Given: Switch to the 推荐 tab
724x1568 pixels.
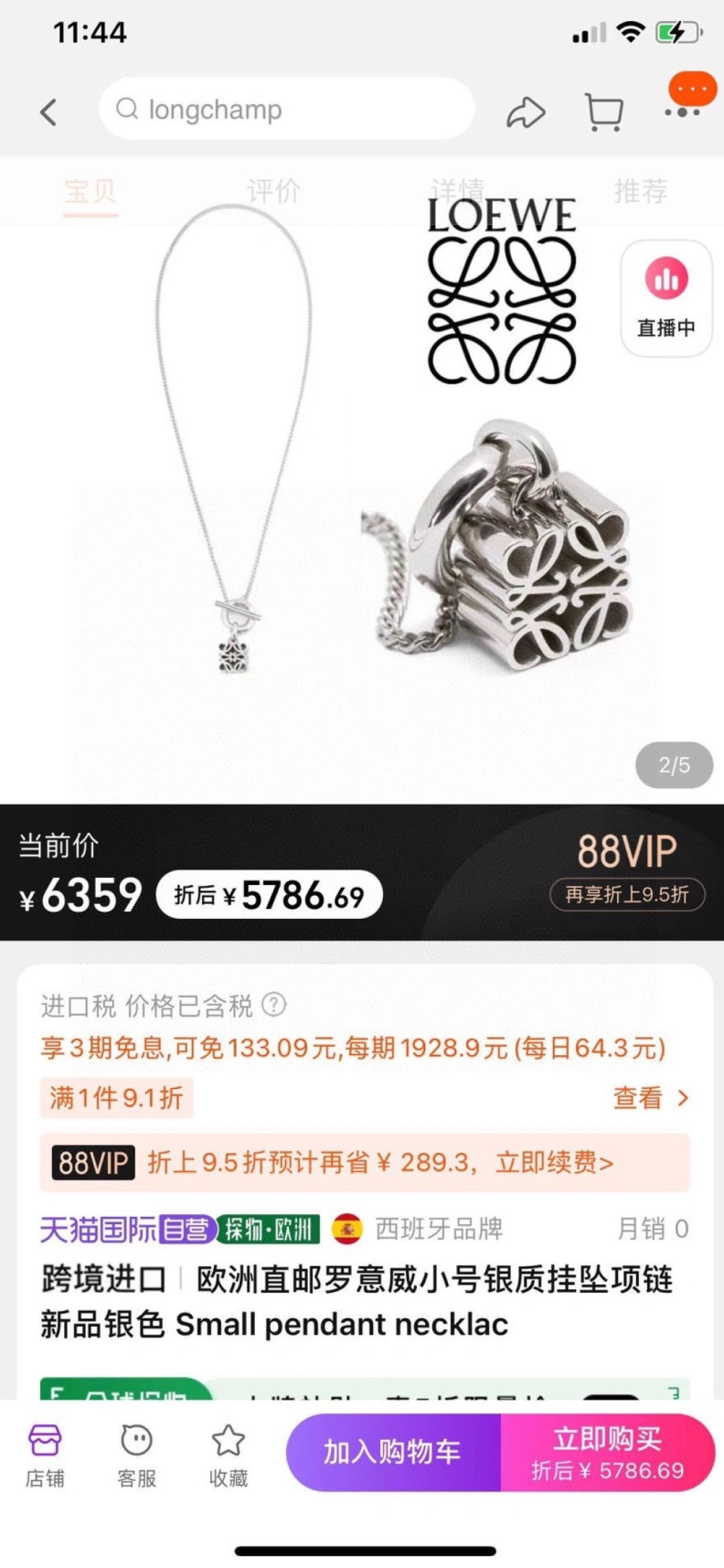Looking at the screenshot, I should point(640,190).
